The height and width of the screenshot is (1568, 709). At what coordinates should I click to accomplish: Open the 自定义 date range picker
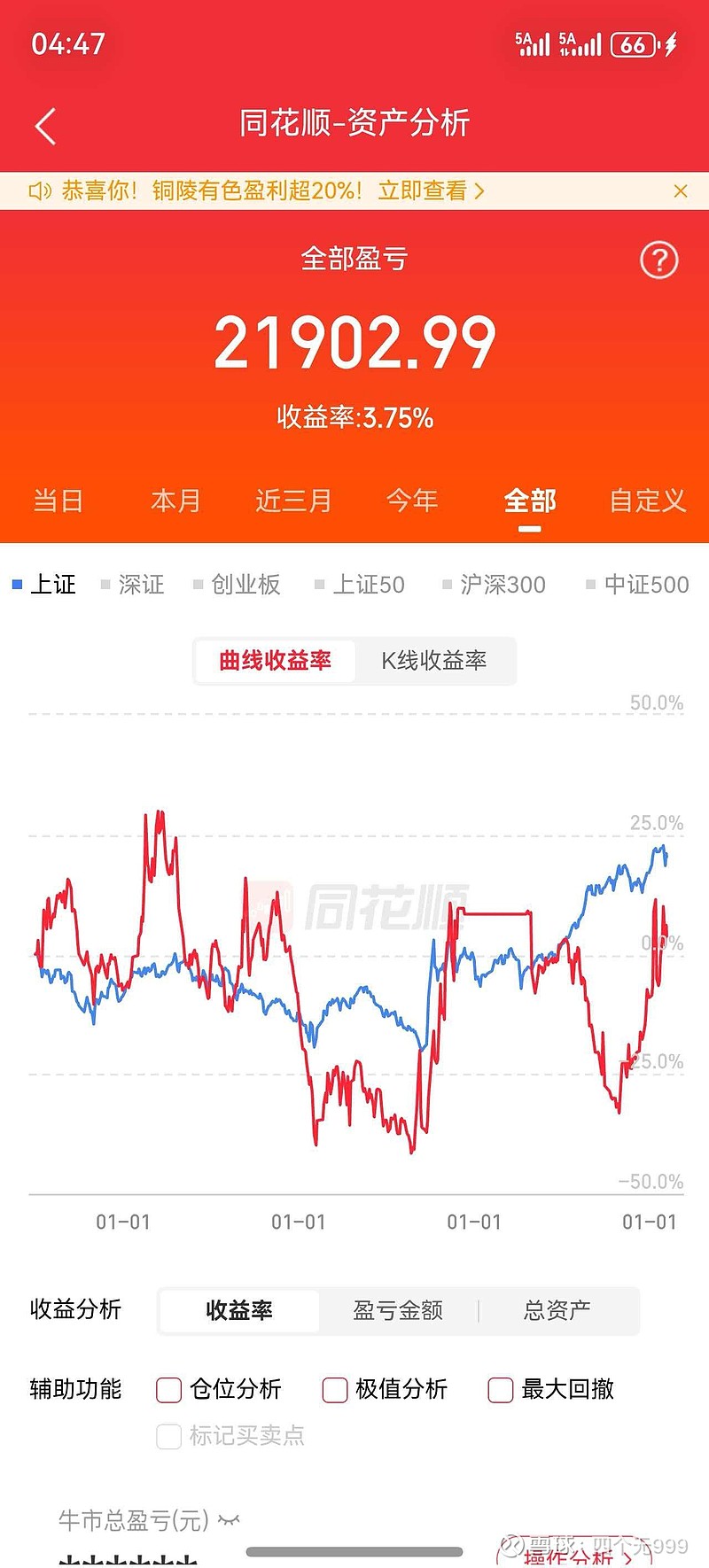646,501
